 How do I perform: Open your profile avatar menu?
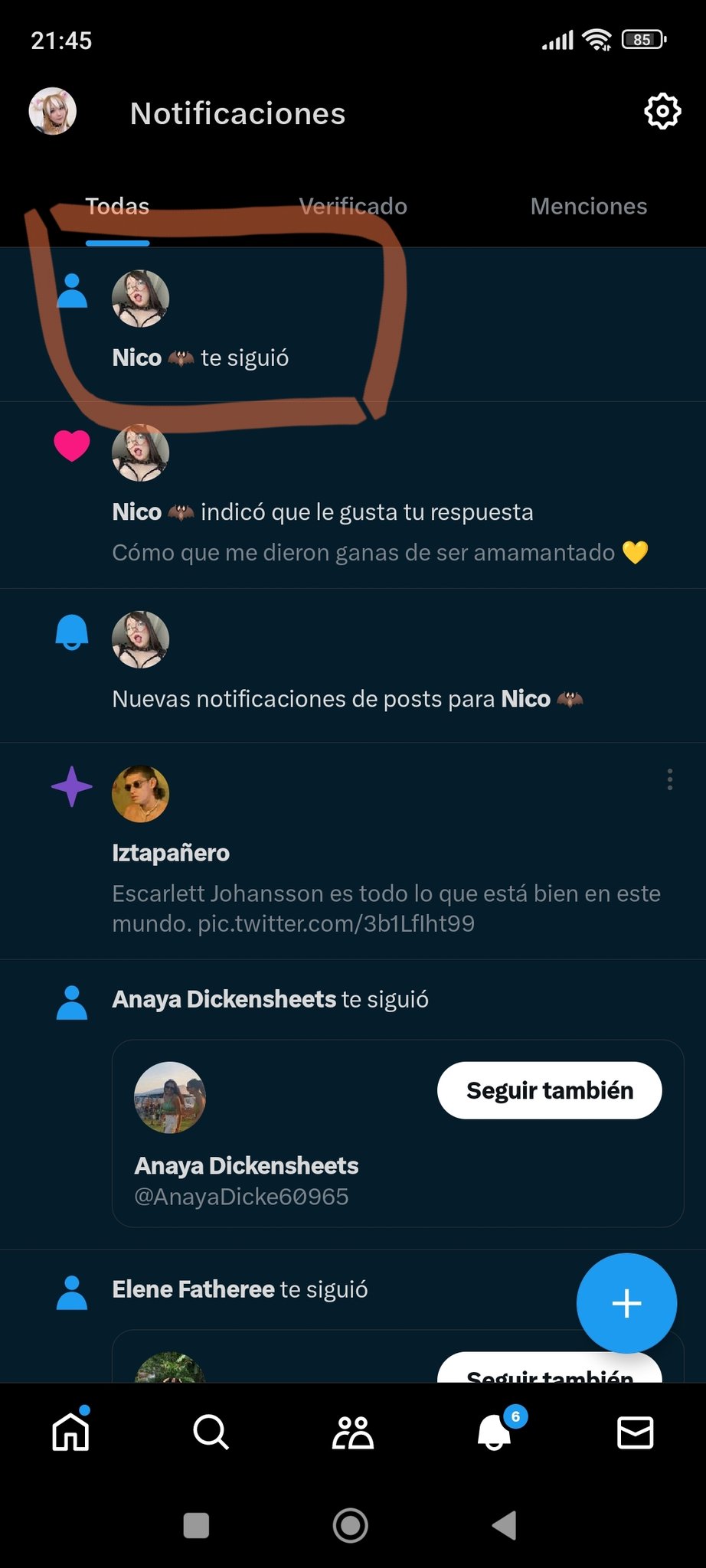point(53,112)
